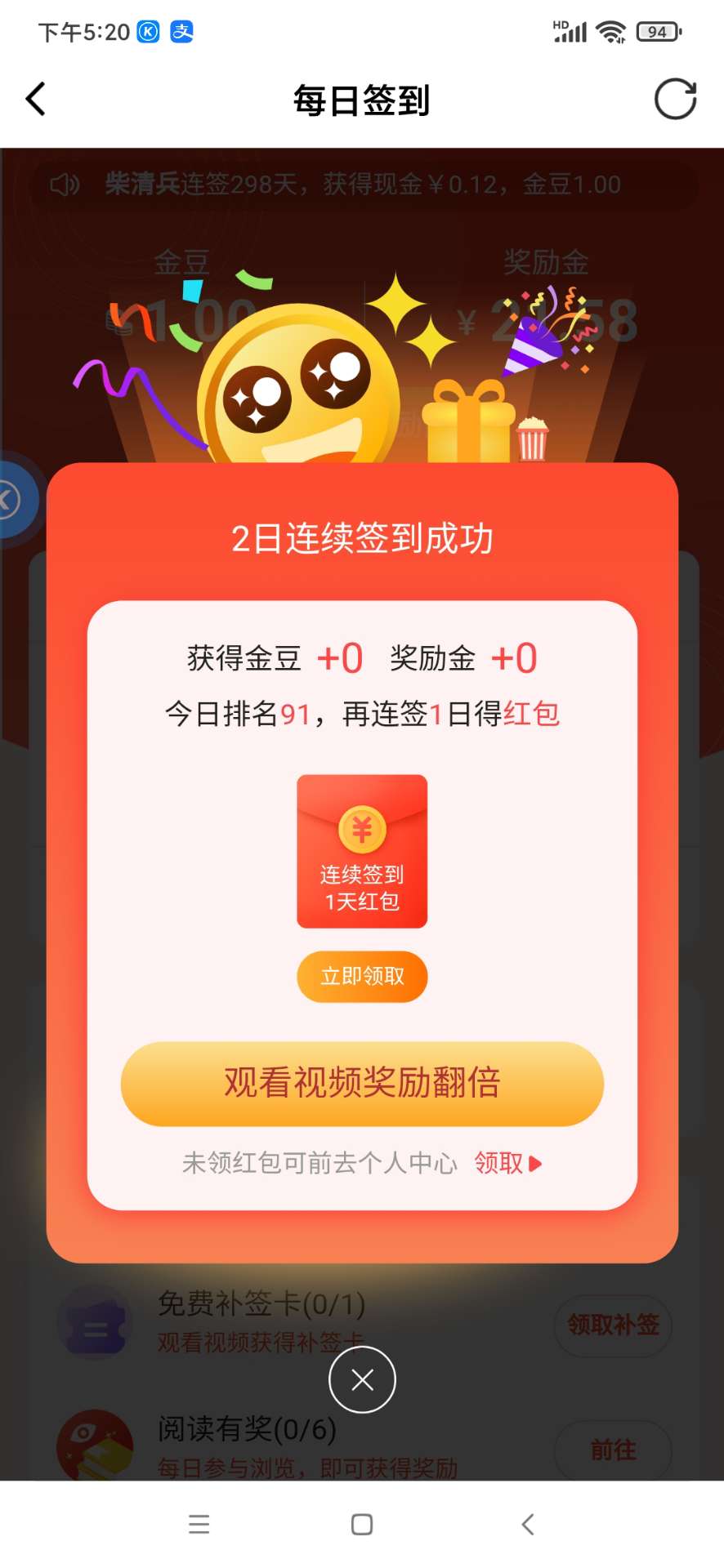Tap 观看视频奖励翻倍 button
The width and height of the screenshot is (724, 1568).
362,1084
